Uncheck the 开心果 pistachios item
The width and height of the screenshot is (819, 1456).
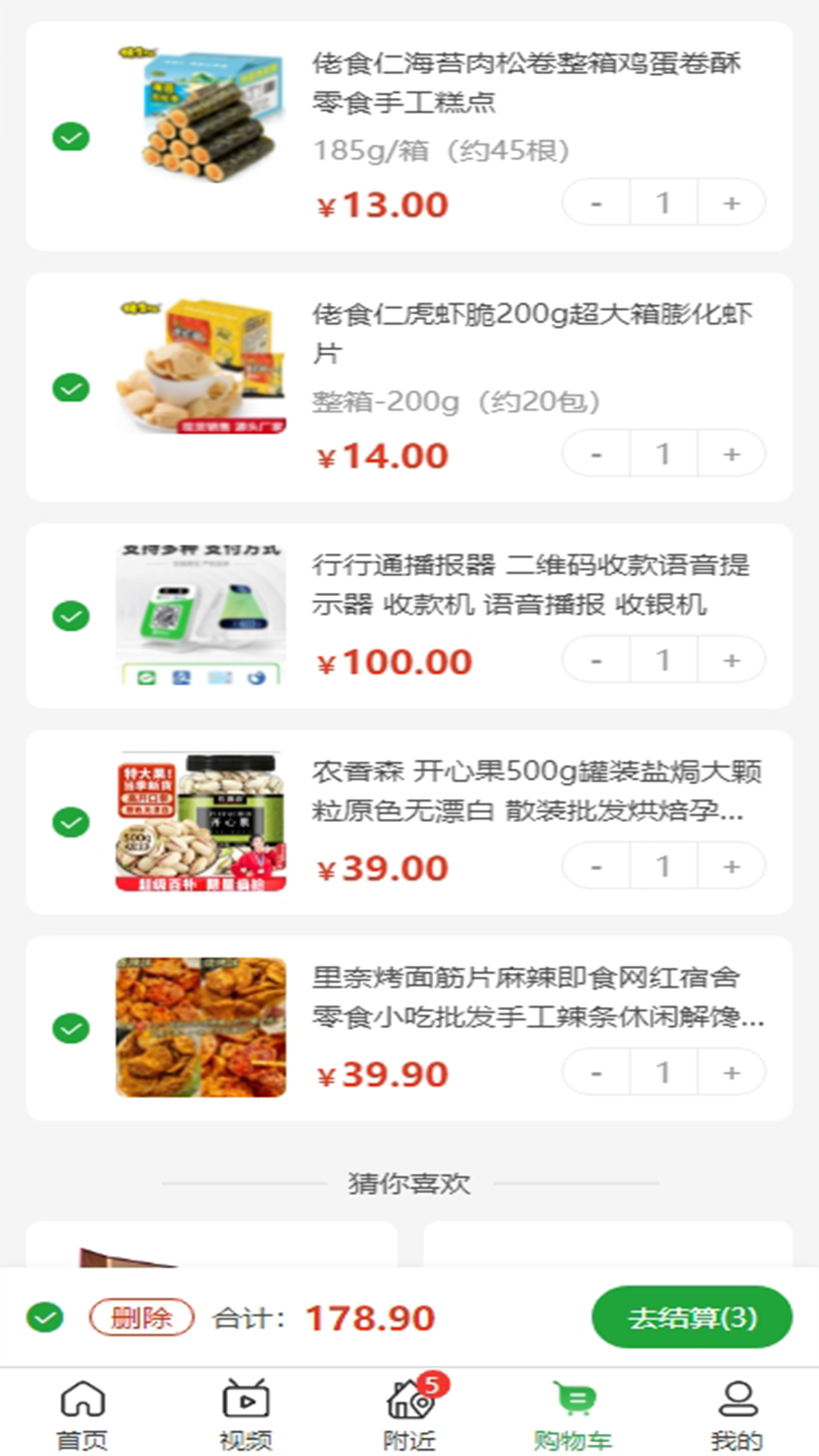71,821
